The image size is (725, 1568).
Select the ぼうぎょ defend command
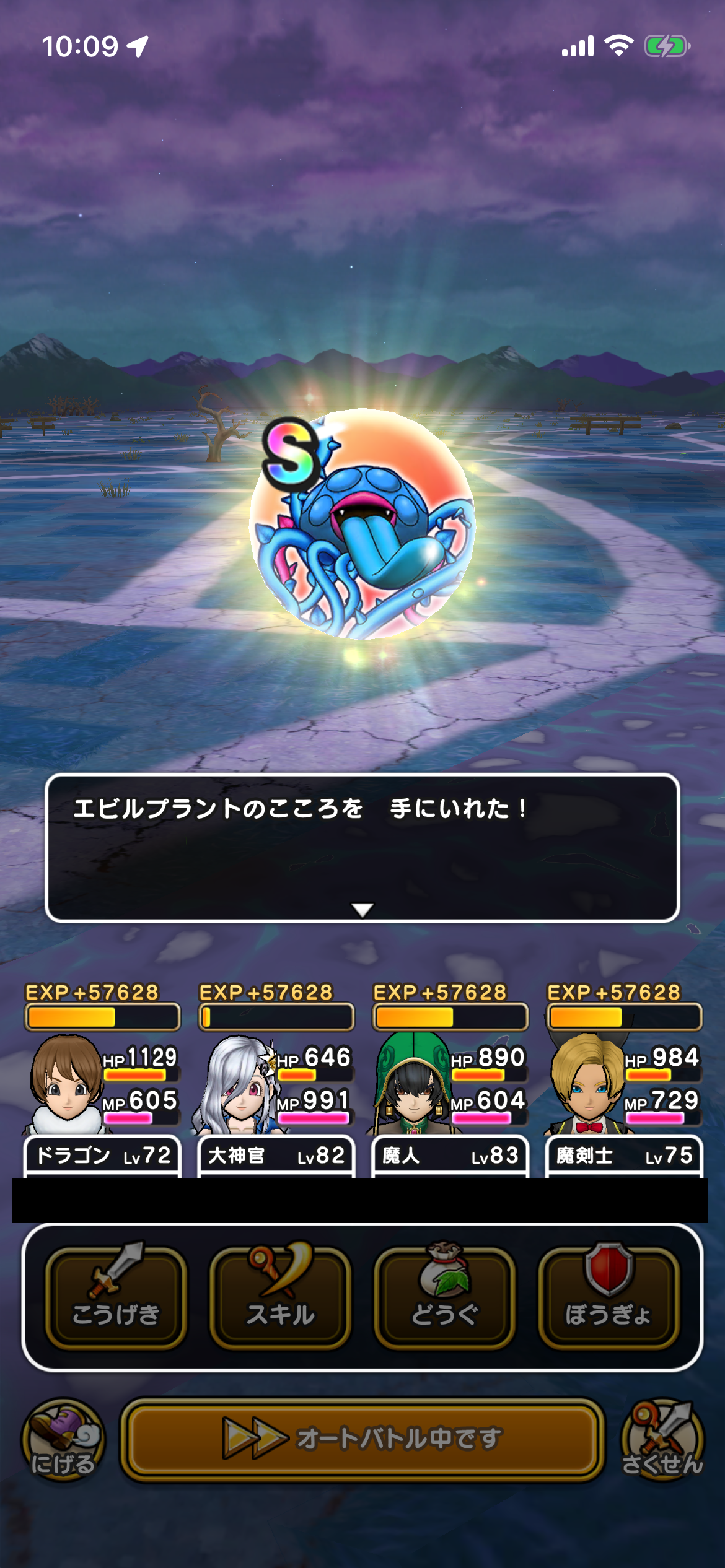click(x=609, y=1297)
